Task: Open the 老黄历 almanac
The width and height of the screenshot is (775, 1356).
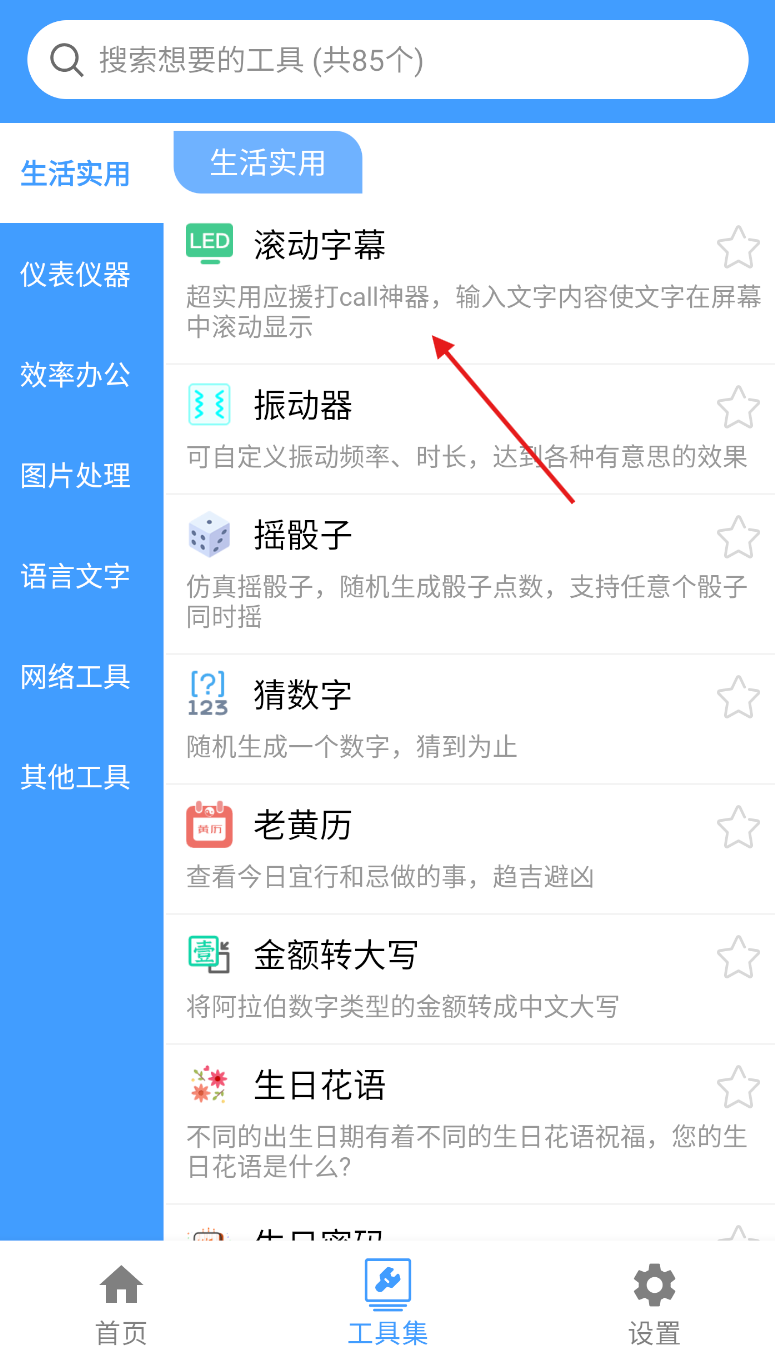Action: point(469,849)
